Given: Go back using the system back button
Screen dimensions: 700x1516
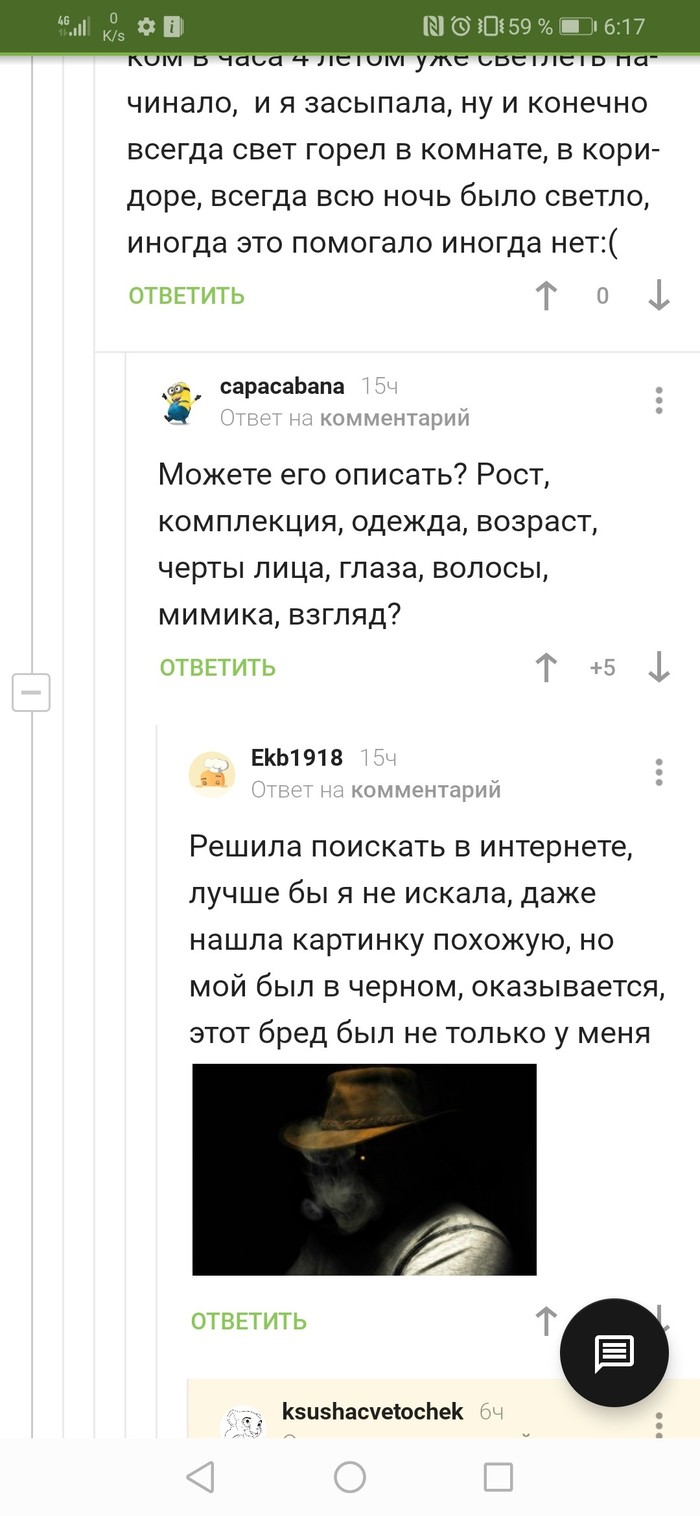Looking at the screenshot, I should (x=201, y=1477).
